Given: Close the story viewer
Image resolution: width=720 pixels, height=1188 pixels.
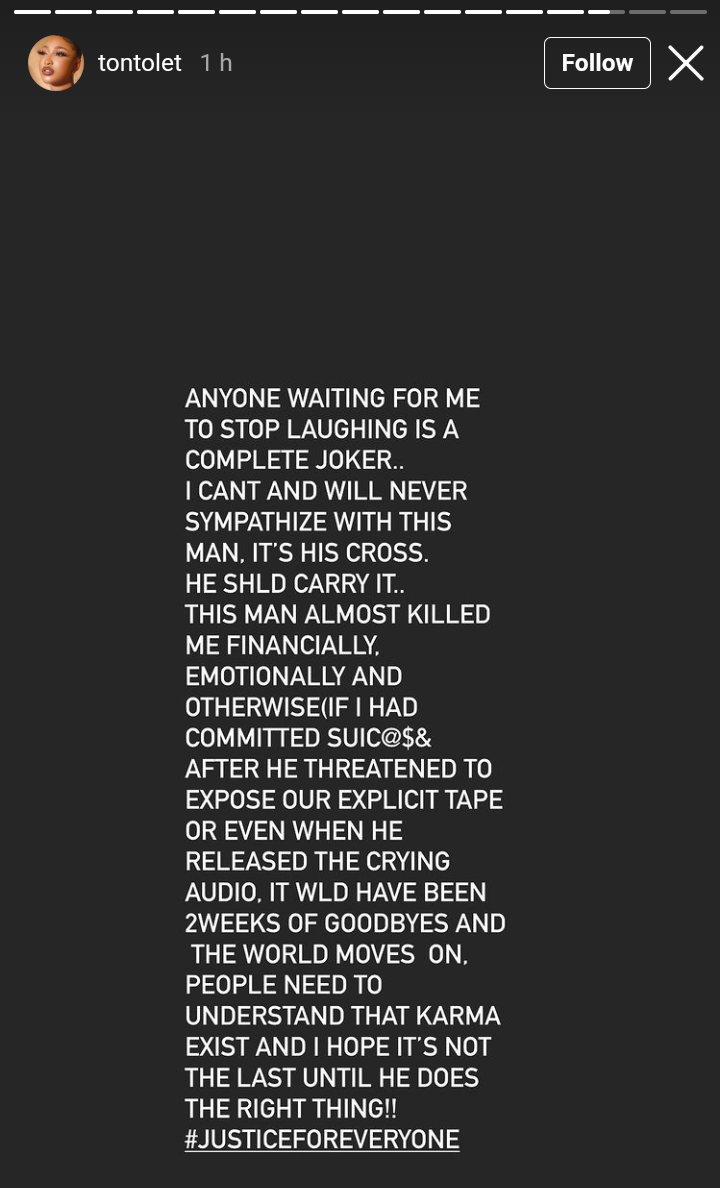Looking at the screenshot, I should pos(686,63).
